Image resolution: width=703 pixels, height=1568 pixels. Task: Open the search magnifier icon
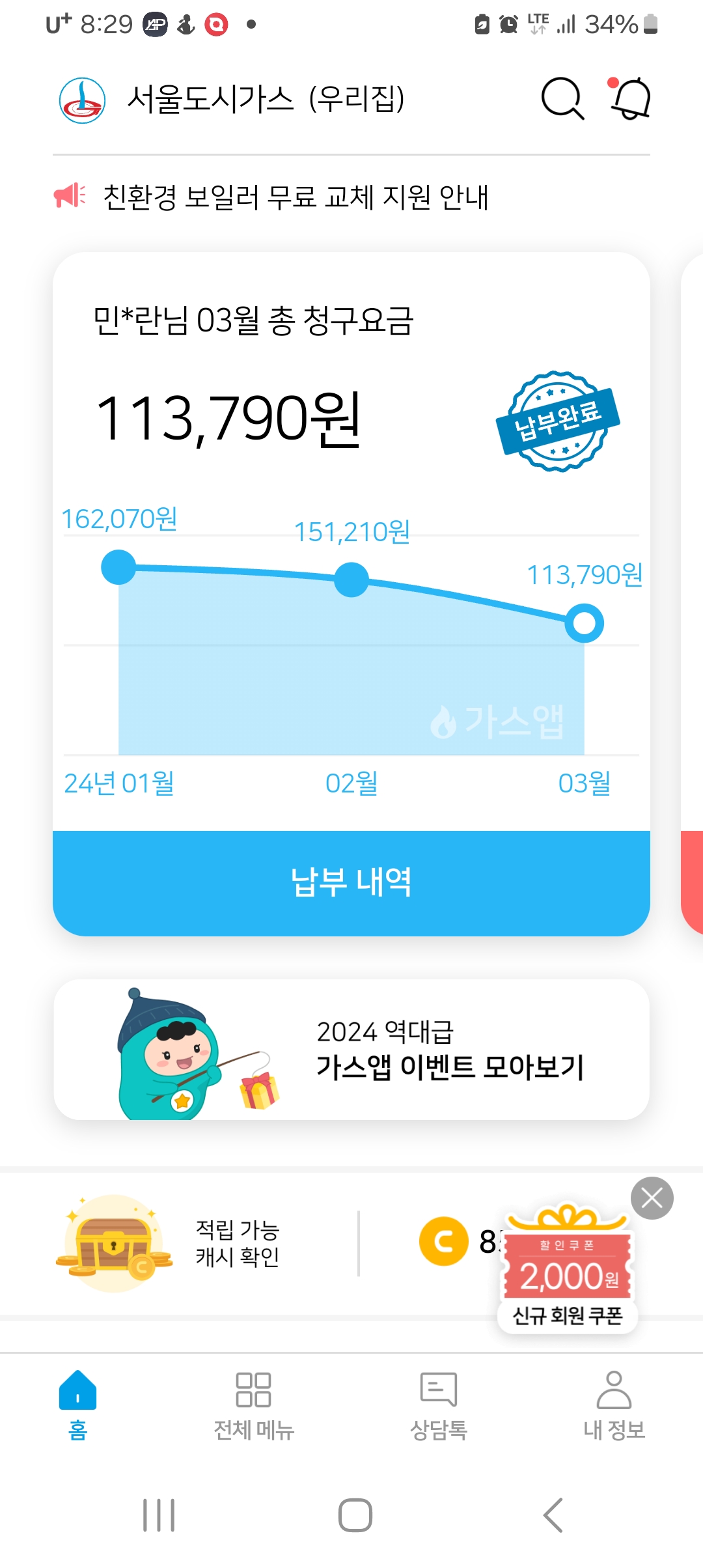[562, 99]
